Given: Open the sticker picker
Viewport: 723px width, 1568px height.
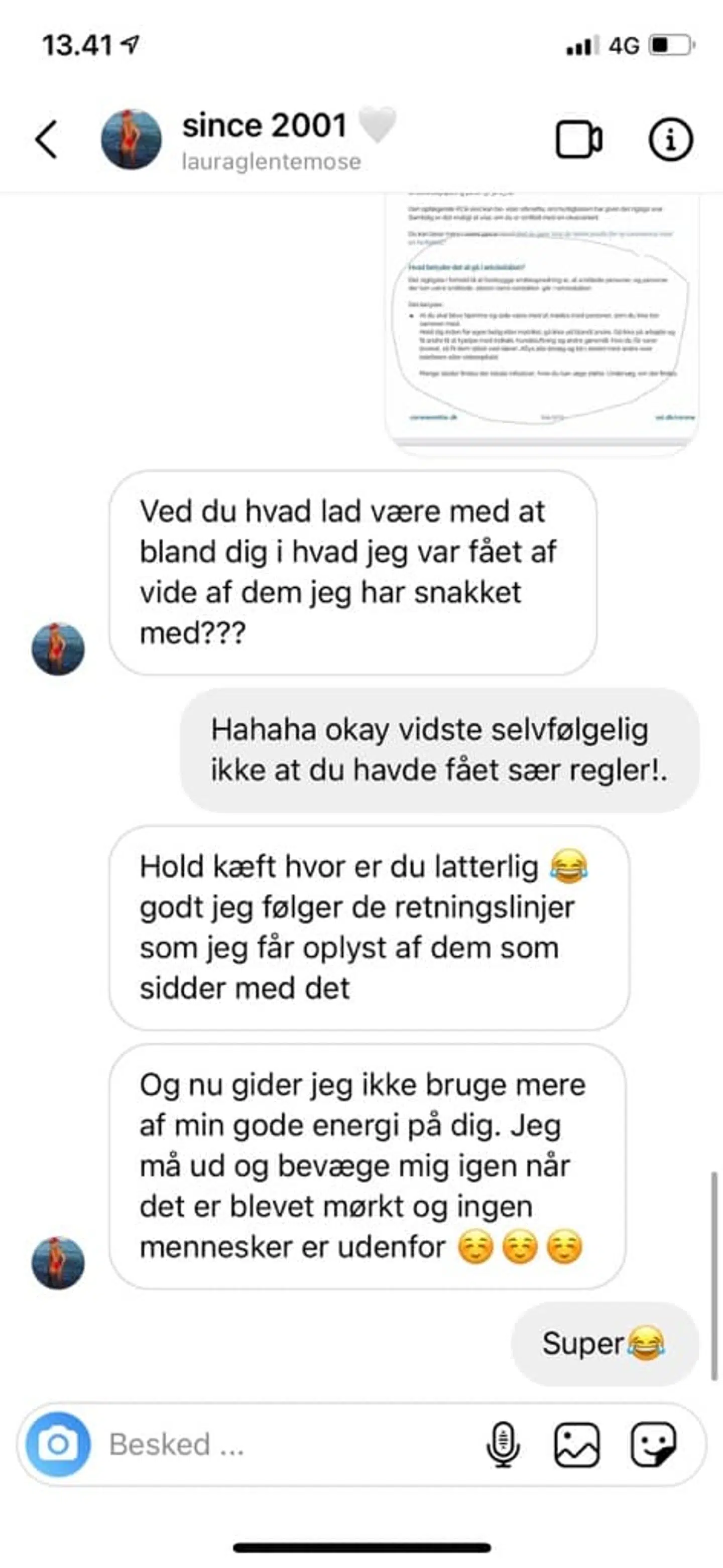Looking at the screenshot, I should point(653,1444).
